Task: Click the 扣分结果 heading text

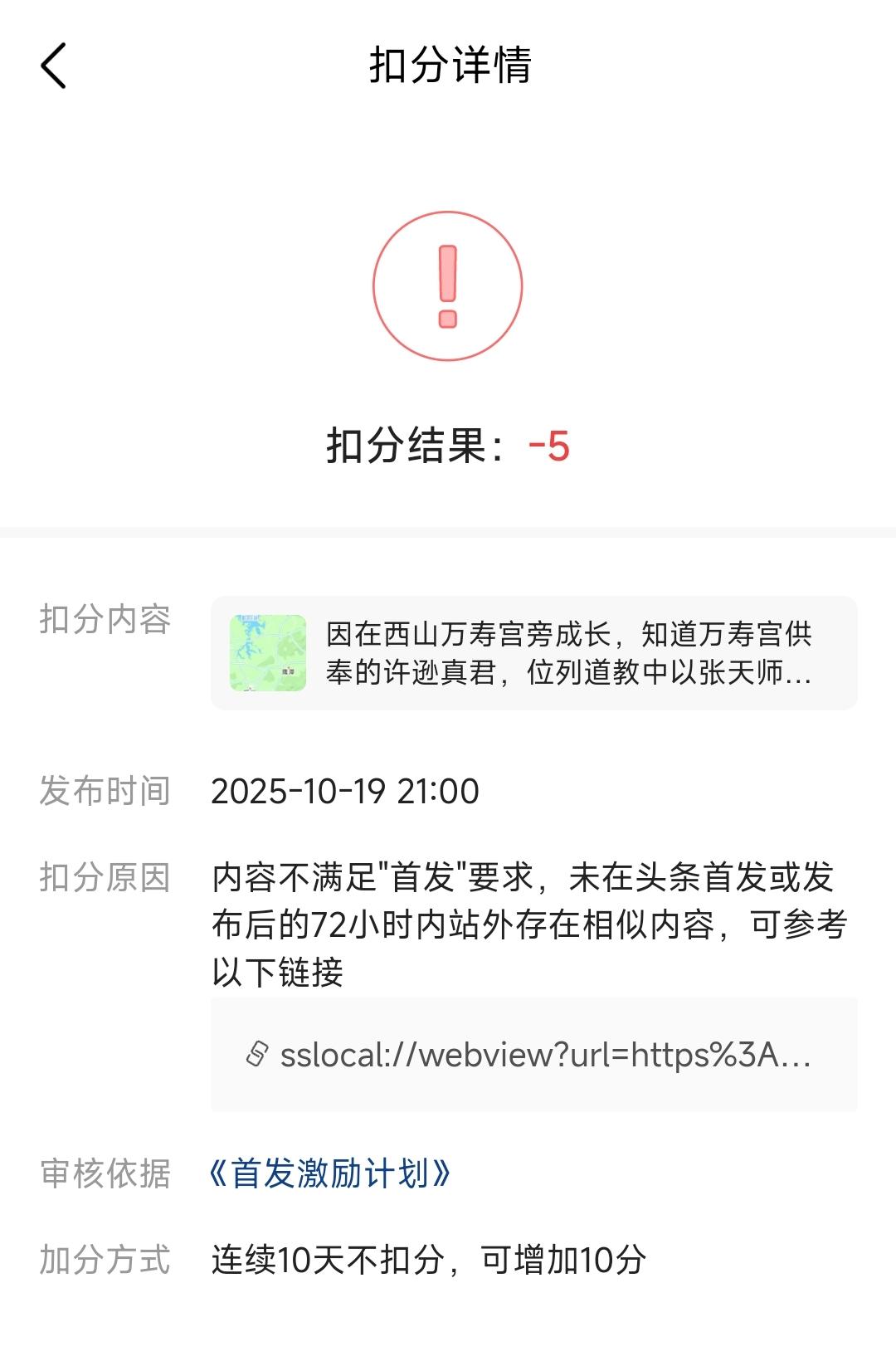Action: (407, 447)
